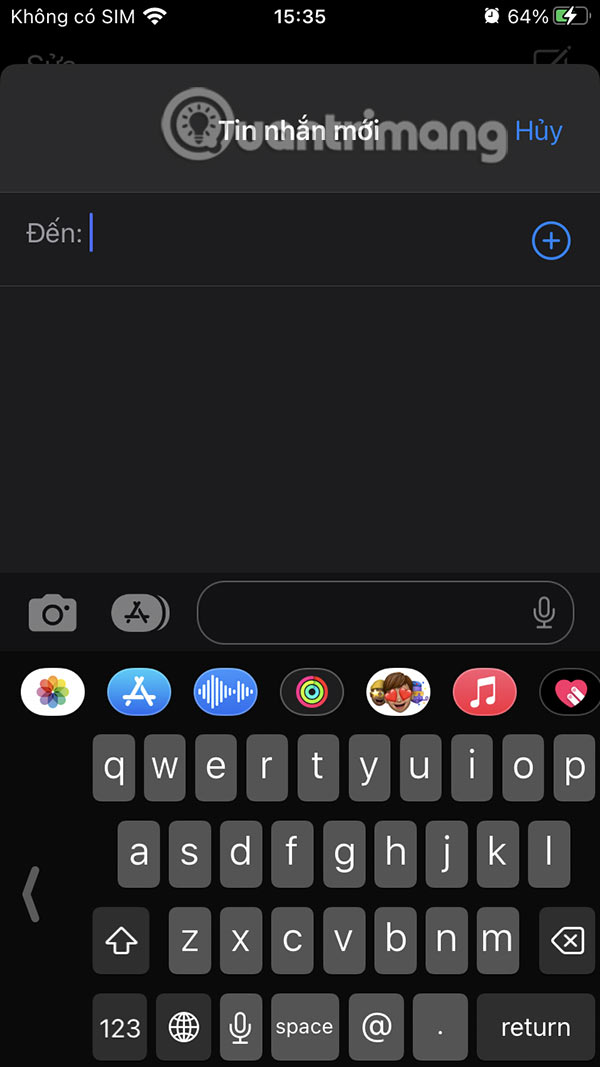Open the Activity rings iMessage app
Screen dimensions: 600x1067
pos(312,690)
